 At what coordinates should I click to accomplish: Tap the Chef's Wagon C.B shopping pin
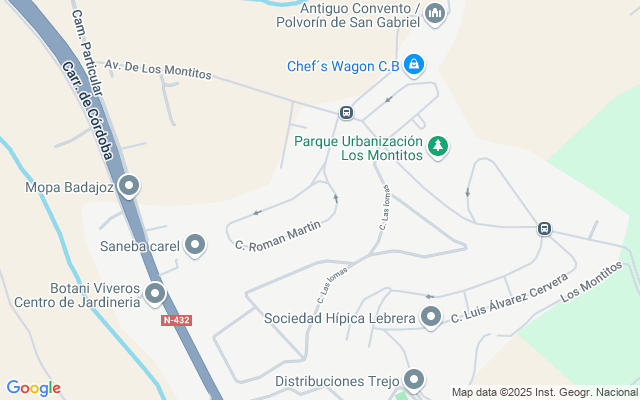pos(415,66)
